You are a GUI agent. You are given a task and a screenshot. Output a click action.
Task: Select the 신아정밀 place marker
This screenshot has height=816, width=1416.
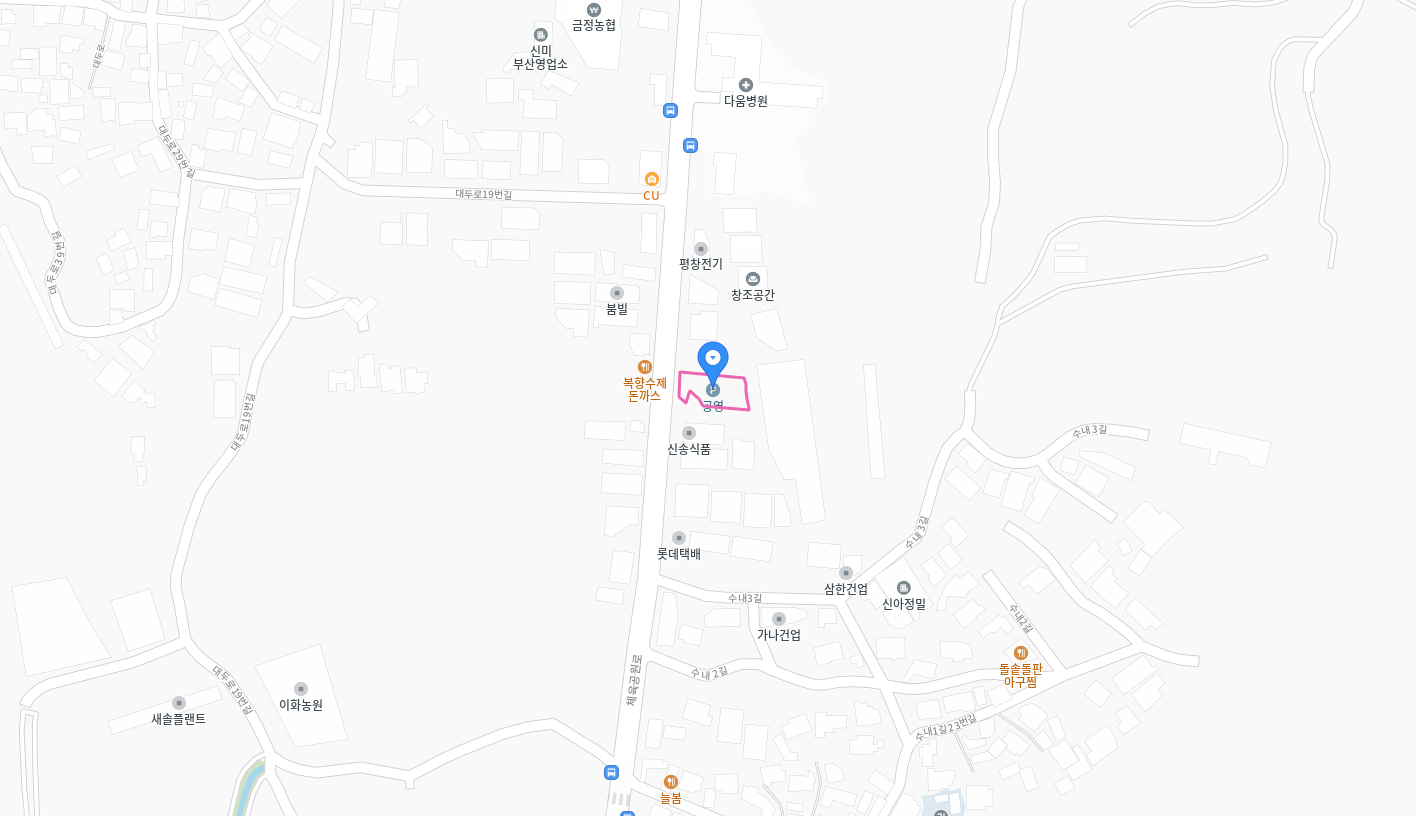click(x=904, y=588)
